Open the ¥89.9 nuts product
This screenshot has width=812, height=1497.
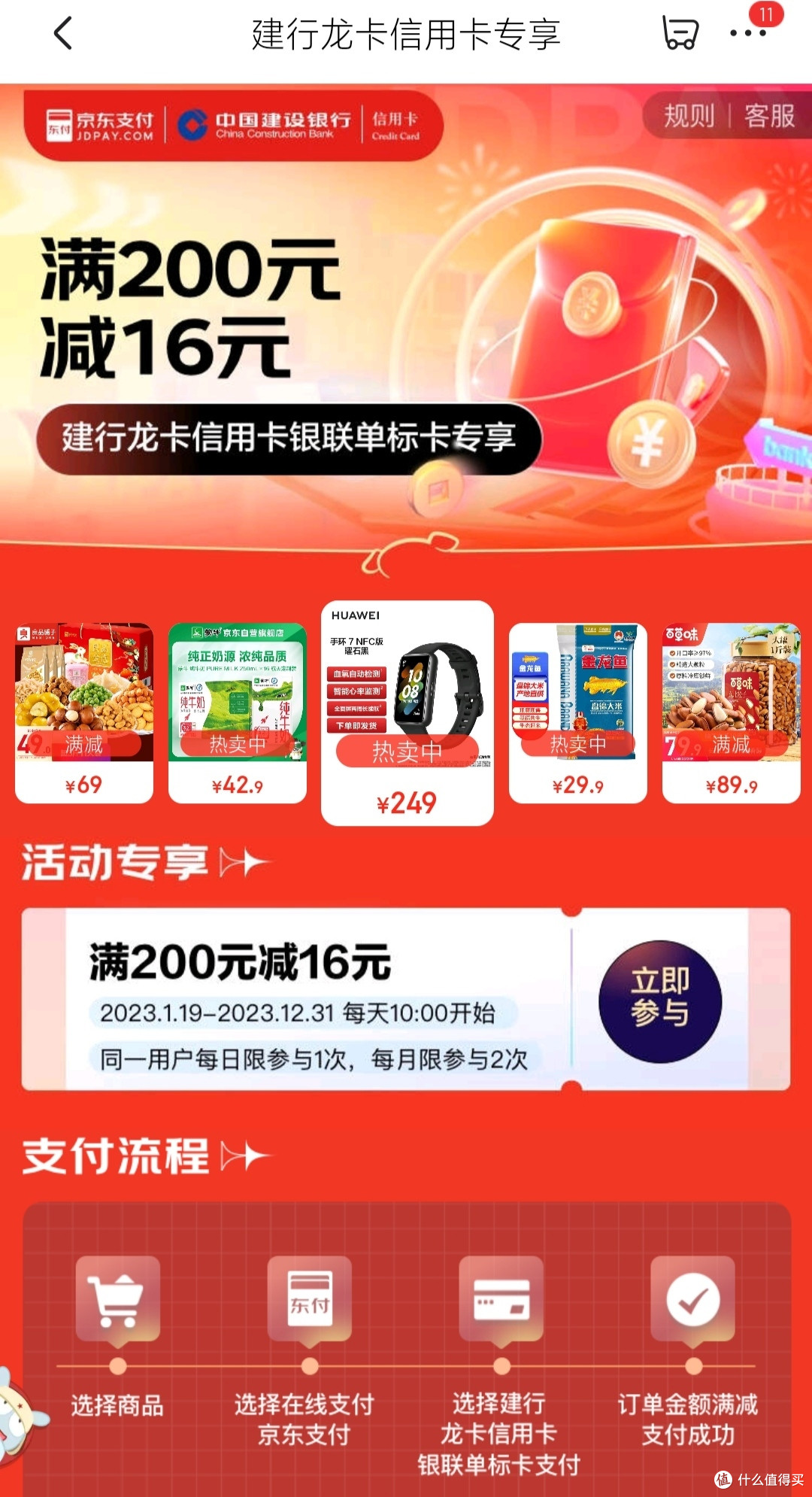tap(731, 712)
